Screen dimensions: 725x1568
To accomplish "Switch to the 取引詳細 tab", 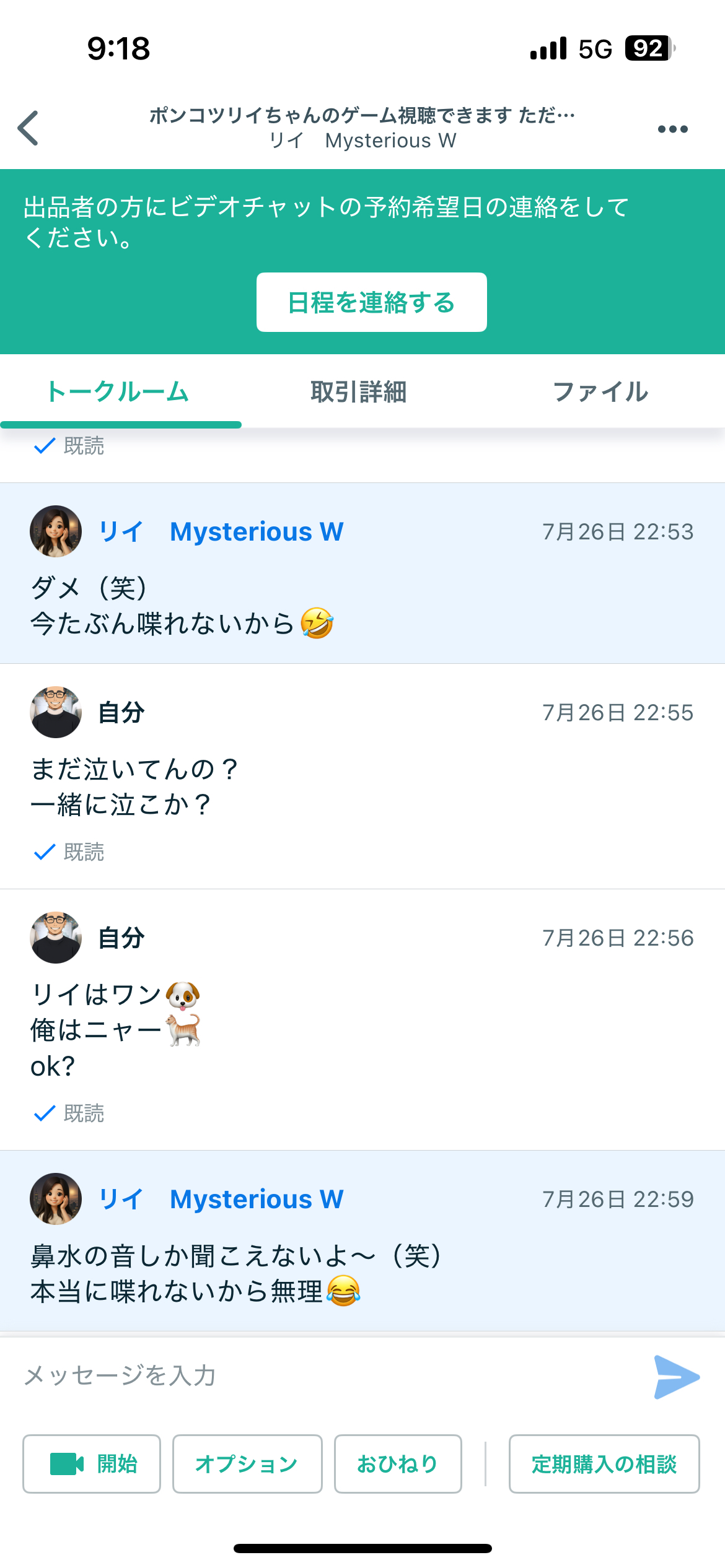I will (x=359, y=392).
